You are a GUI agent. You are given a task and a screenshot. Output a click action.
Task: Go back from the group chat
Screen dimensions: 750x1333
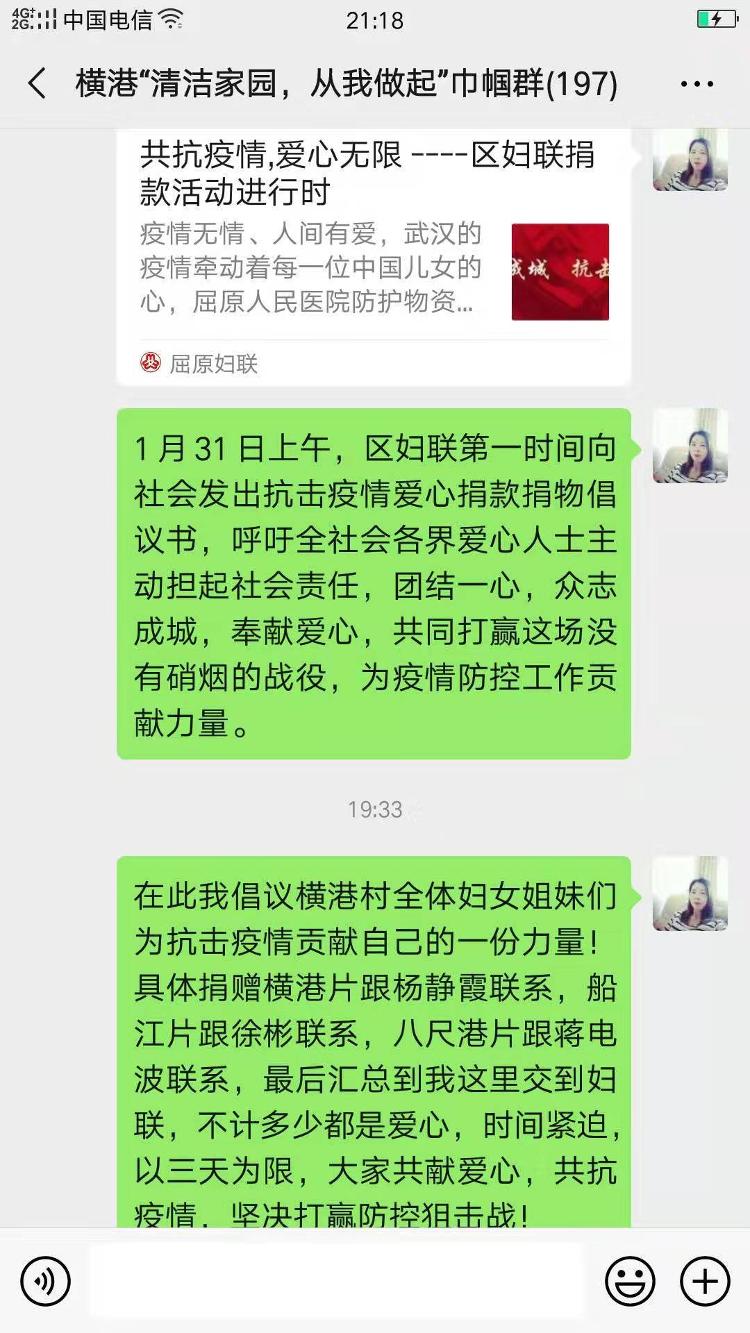click(37, 84)
